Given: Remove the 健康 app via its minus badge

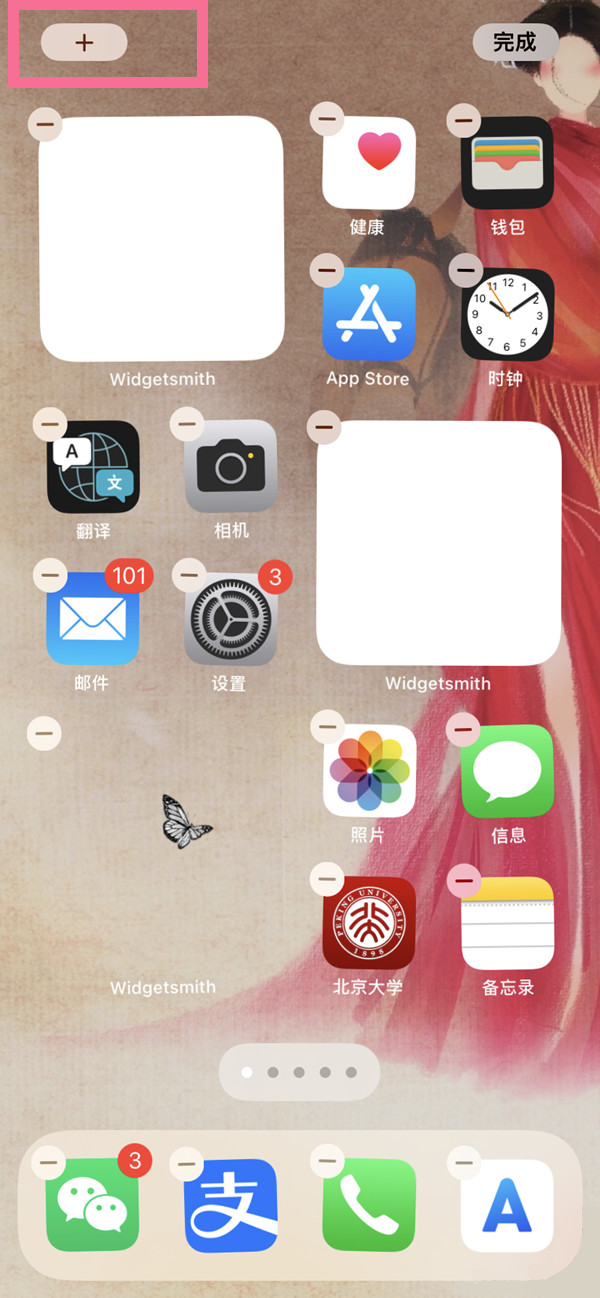Looking at the screenshot, I should pos(327,119).
